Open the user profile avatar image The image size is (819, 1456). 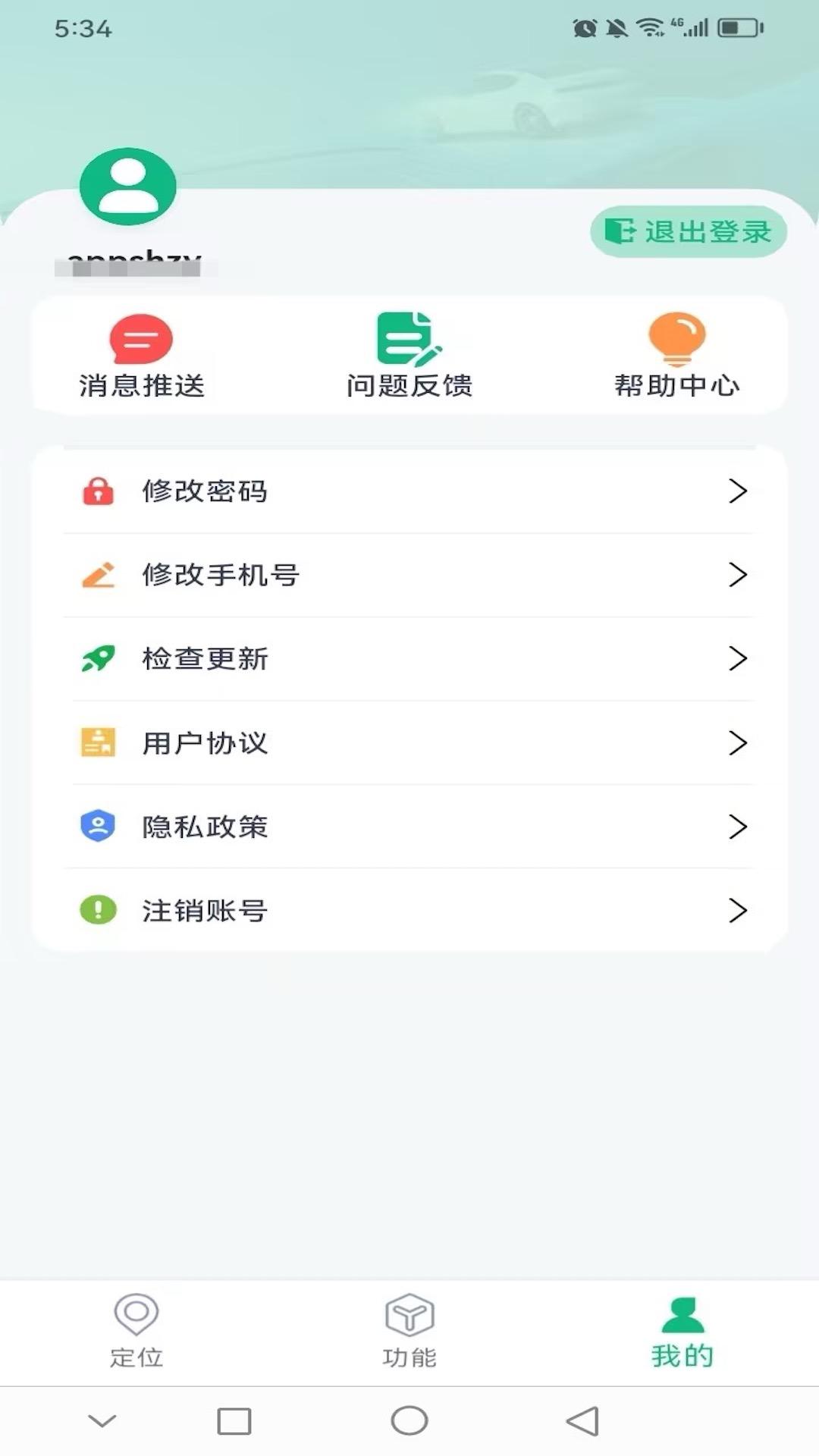click(x=127, y=186)
